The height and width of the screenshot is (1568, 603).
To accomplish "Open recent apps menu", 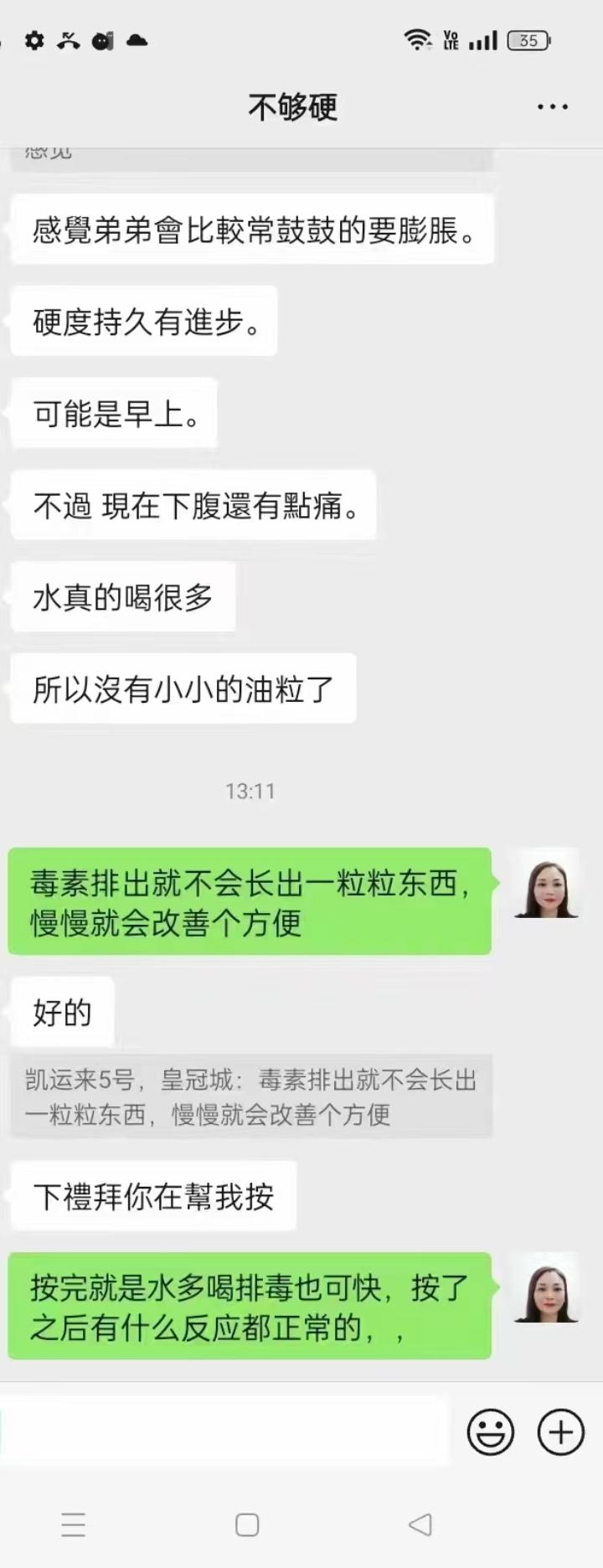I will click(74, 1524).
